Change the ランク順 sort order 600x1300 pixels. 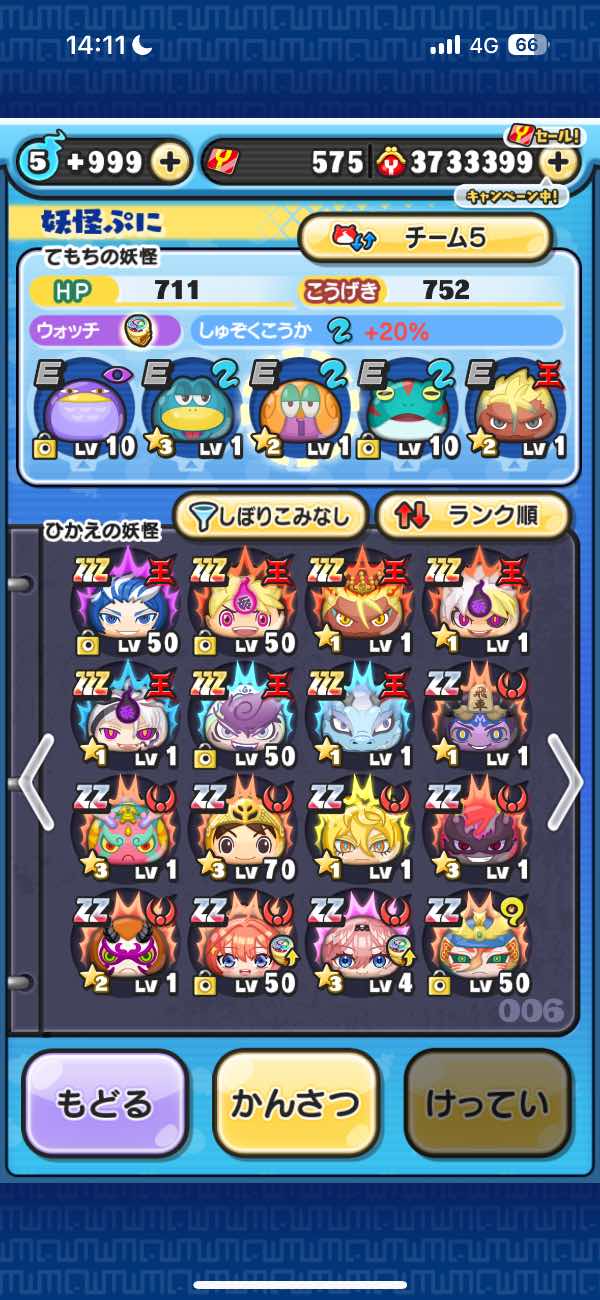click(x=472, y=516)
